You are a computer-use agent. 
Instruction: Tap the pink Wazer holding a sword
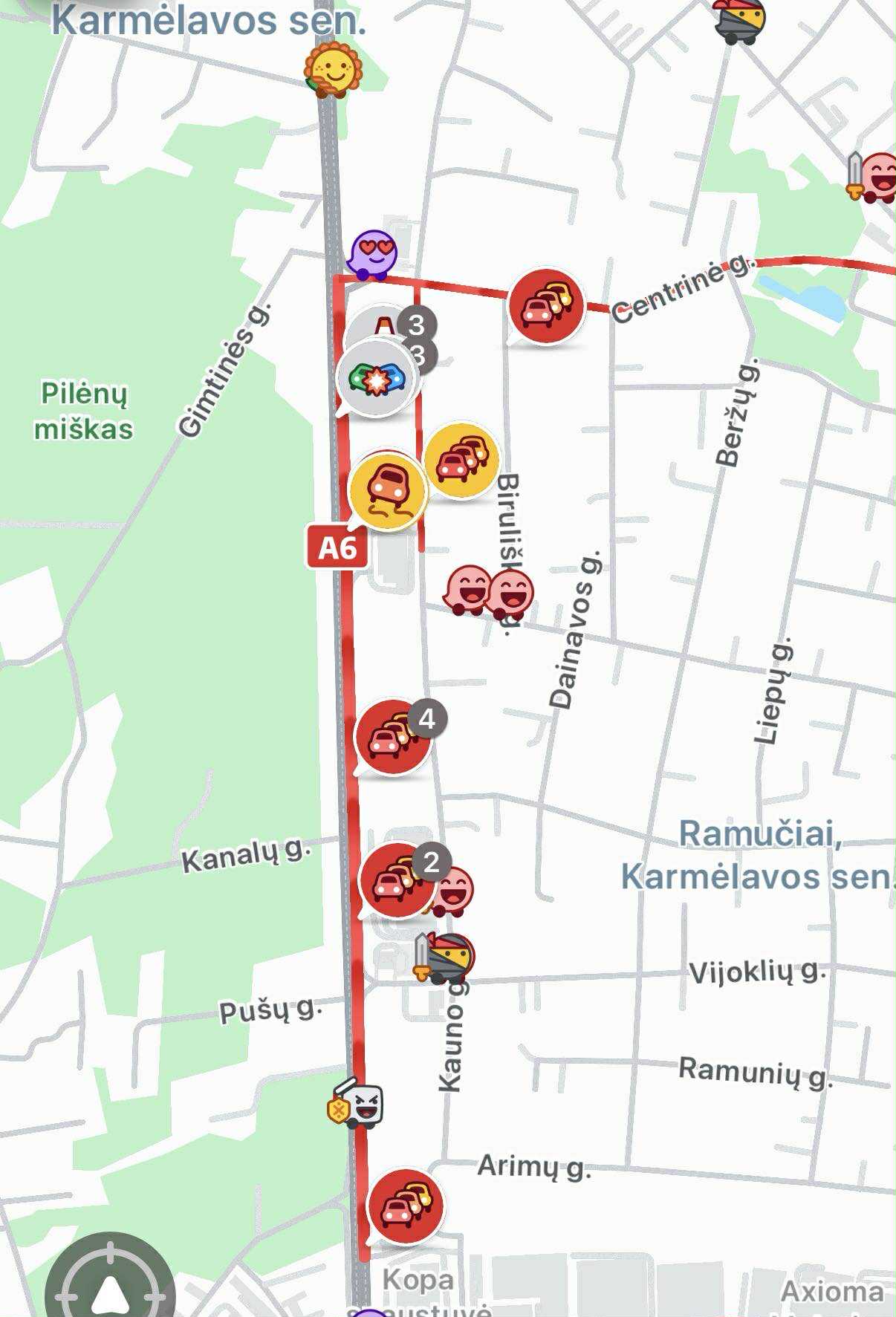877,178
